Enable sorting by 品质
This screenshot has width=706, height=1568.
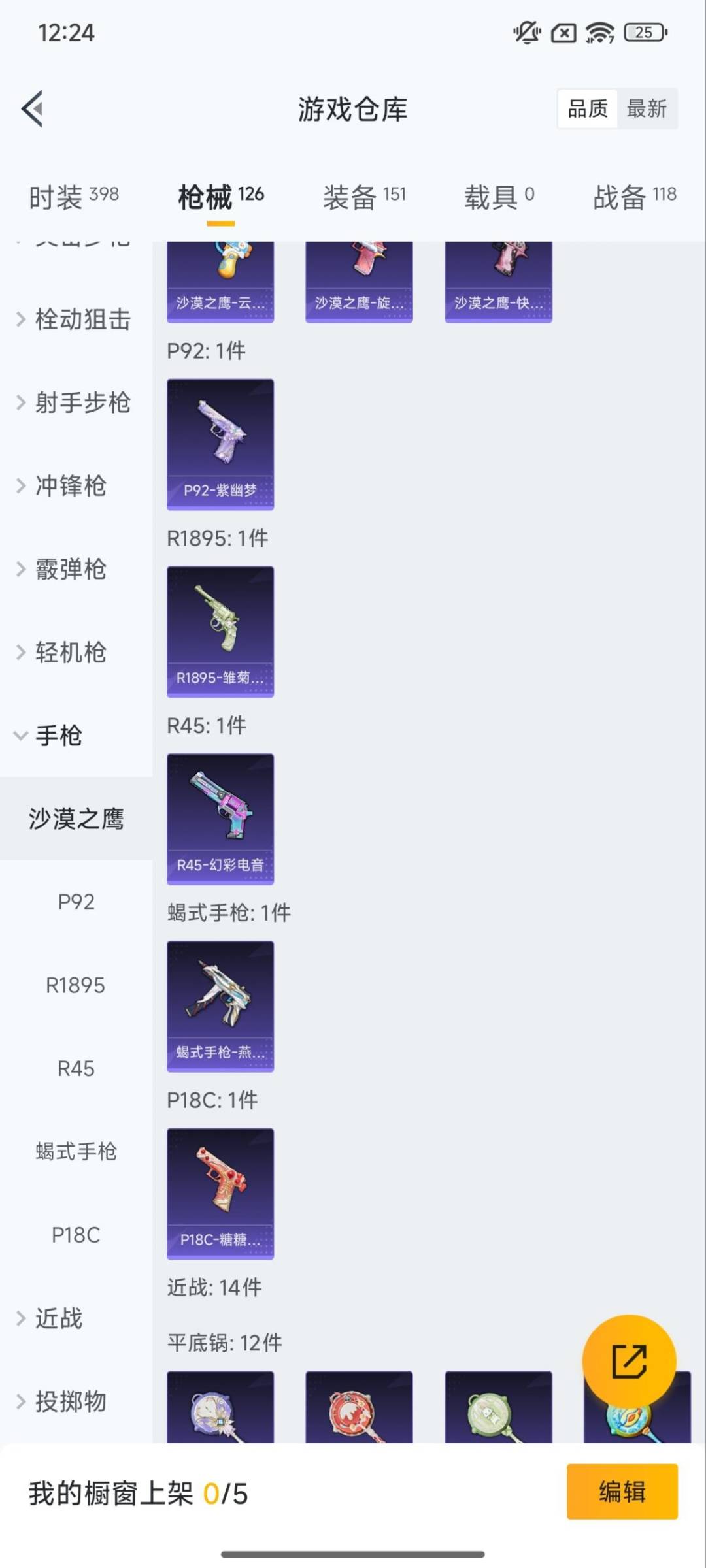tap(587, 108)
